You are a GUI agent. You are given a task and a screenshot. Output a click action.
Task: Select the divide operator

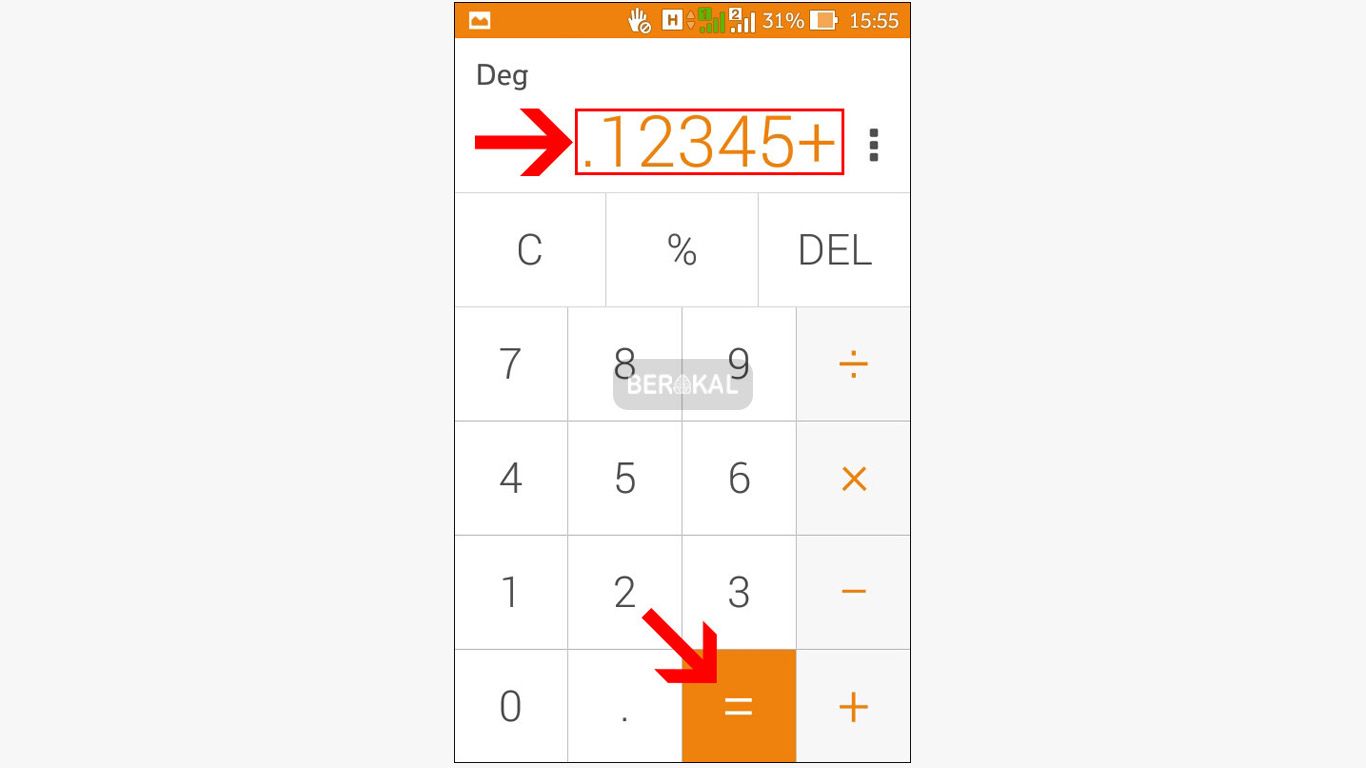(853, 364)
